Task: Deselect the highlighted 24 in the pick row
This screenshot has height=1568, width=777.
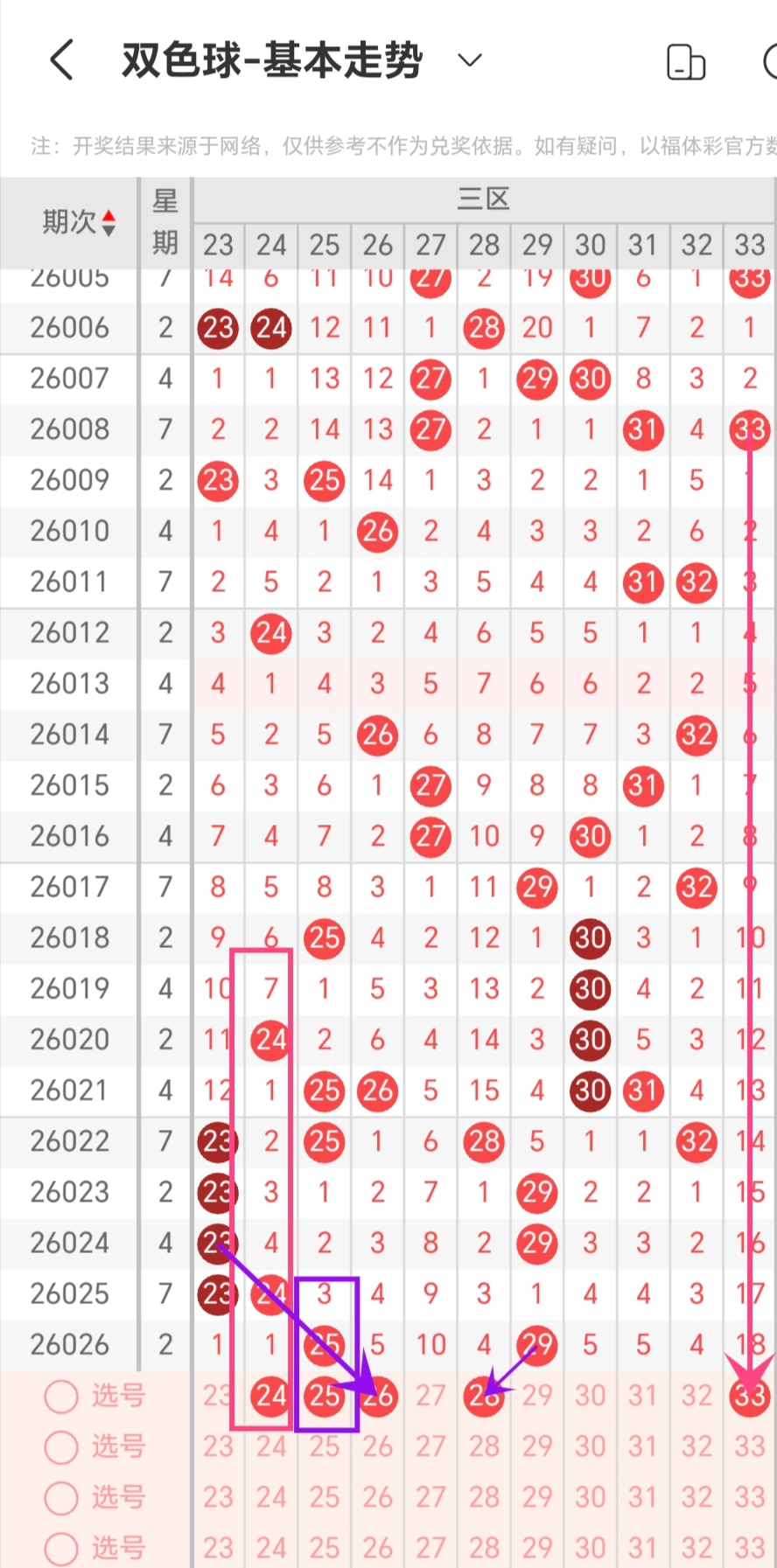Action: 270,1396
